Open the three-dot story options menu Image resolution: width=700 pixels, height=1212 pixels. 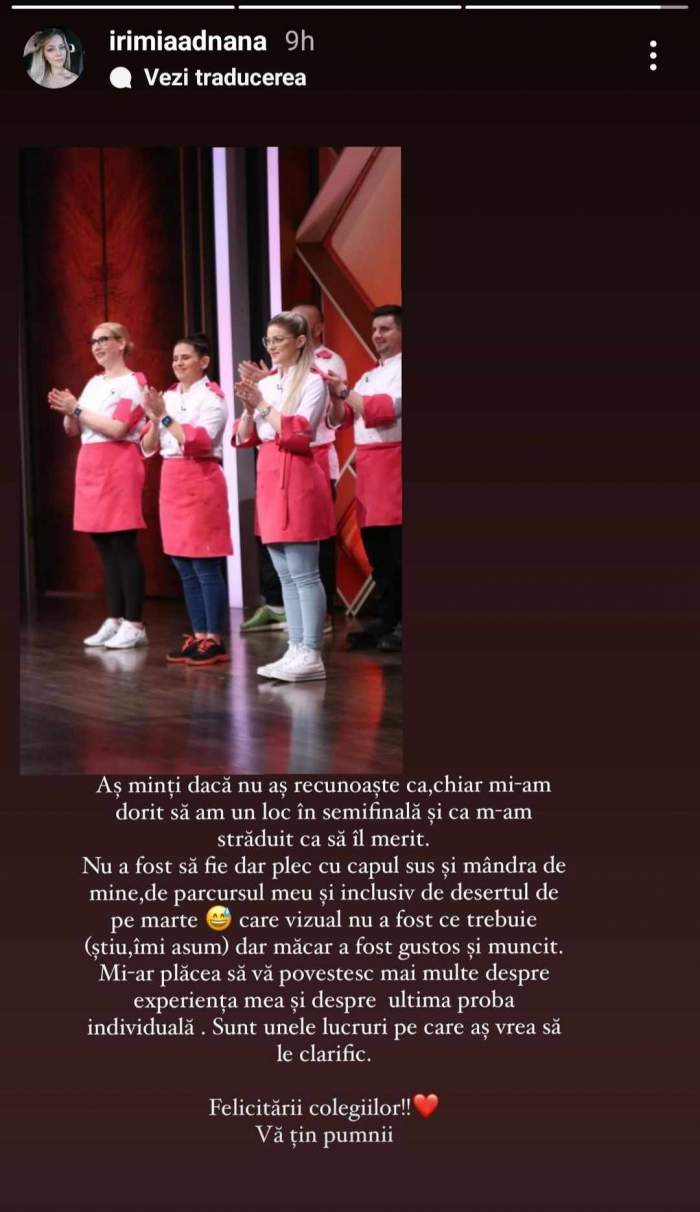point(653,55)
